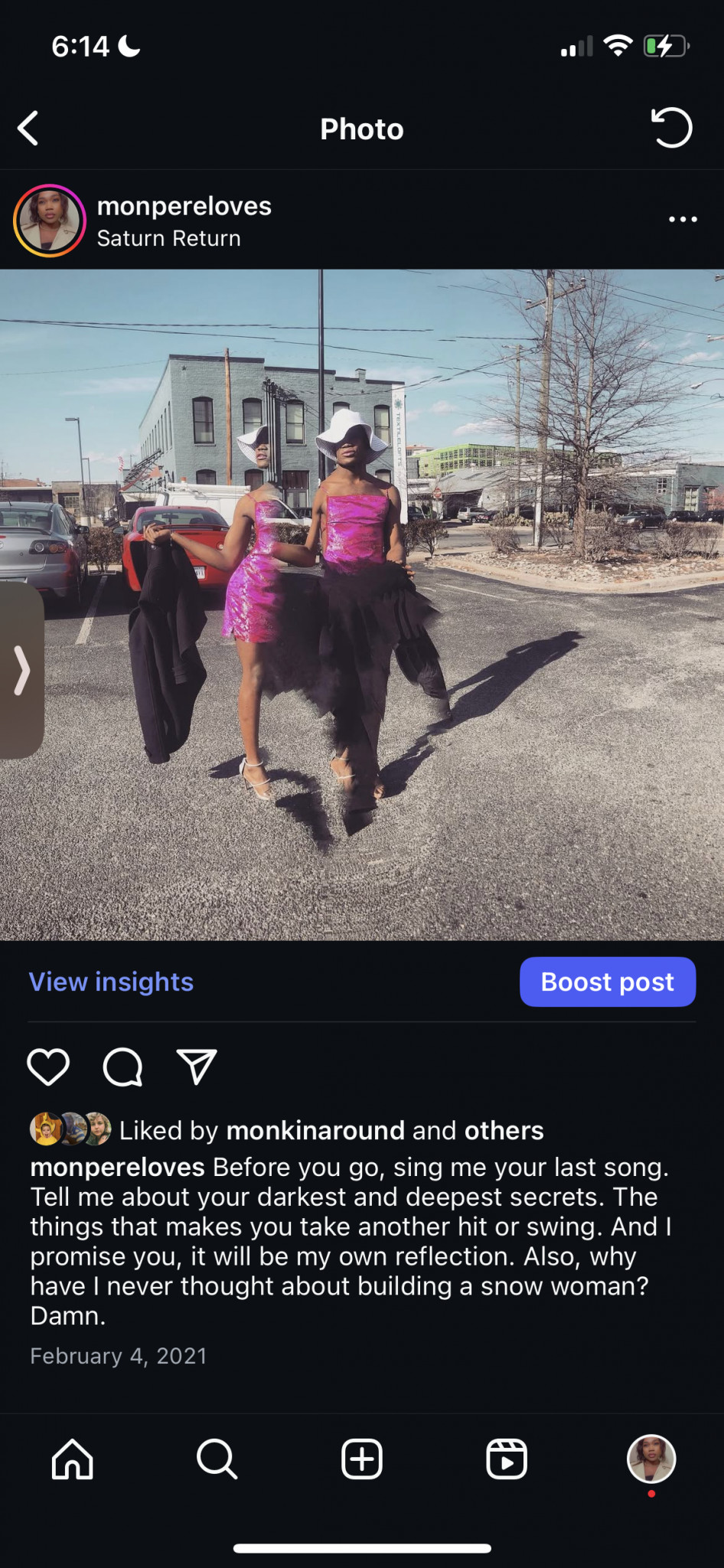This screenshot has height=1568, width=724.
Task: Tap the side panel arrow handle
Action: point(21,670)
